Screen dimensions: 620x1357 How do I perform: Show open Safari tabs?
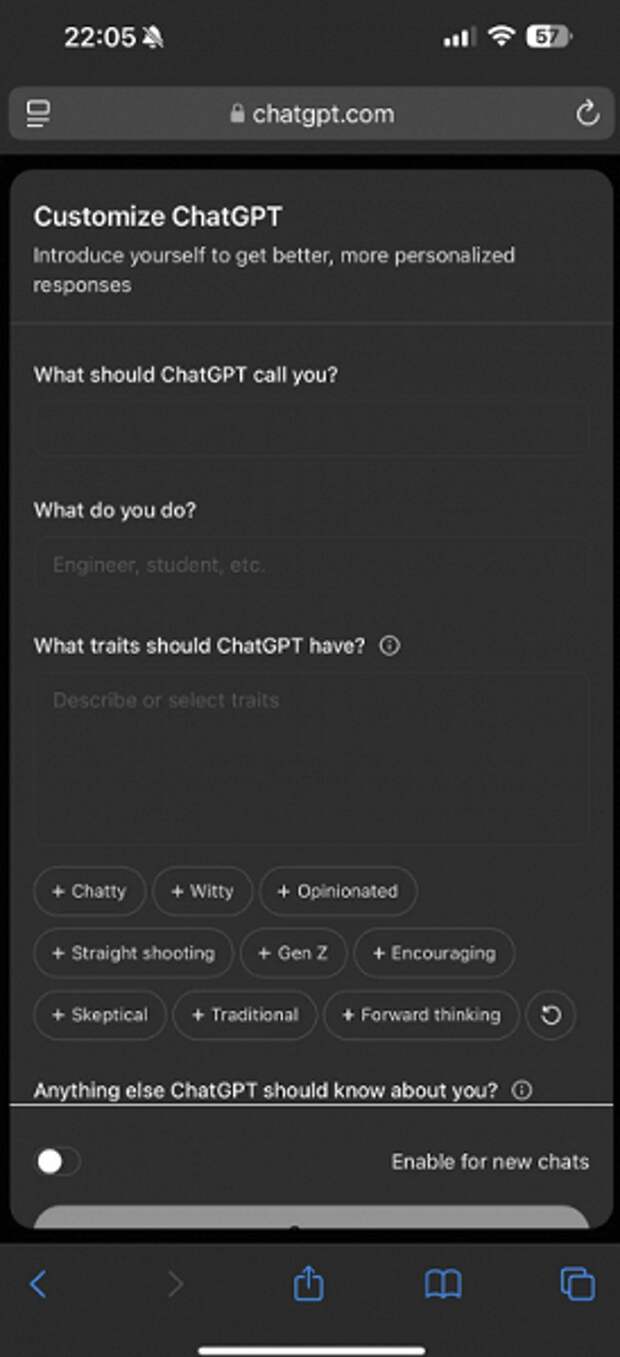pos(577,1284)
